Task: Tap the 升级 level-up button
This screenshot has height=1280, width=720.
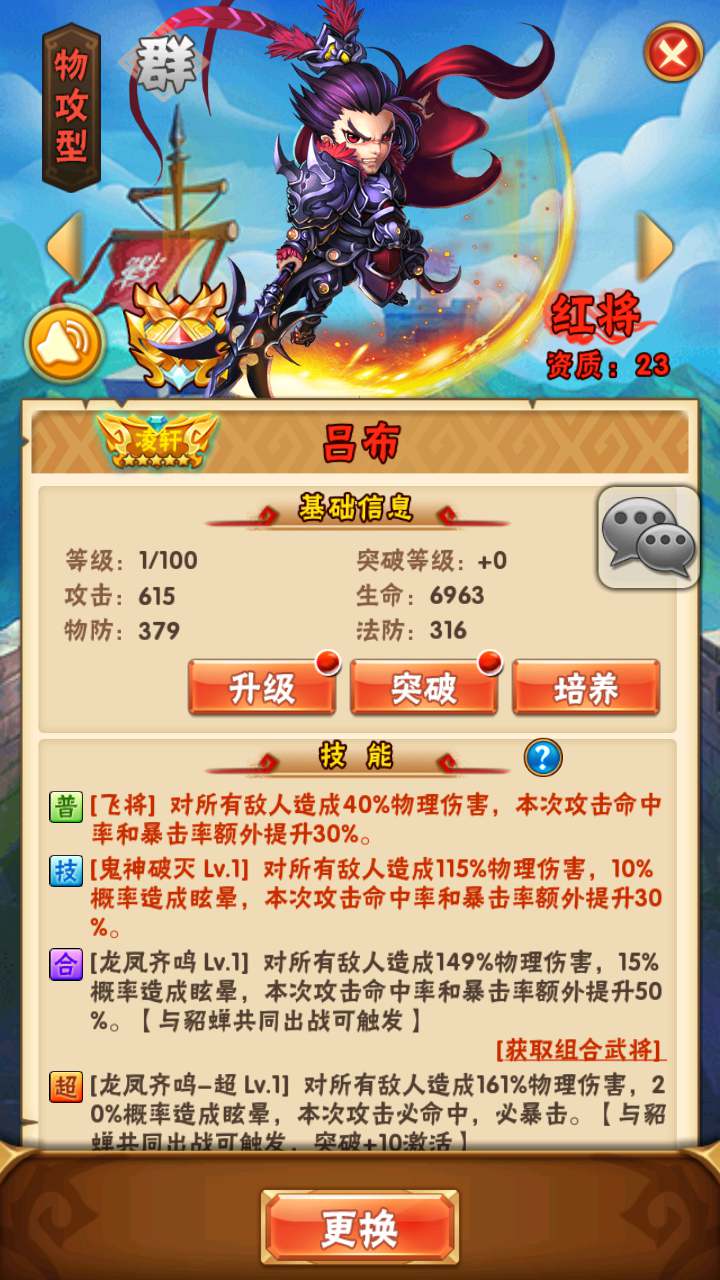Action: (x=262, y=688)
